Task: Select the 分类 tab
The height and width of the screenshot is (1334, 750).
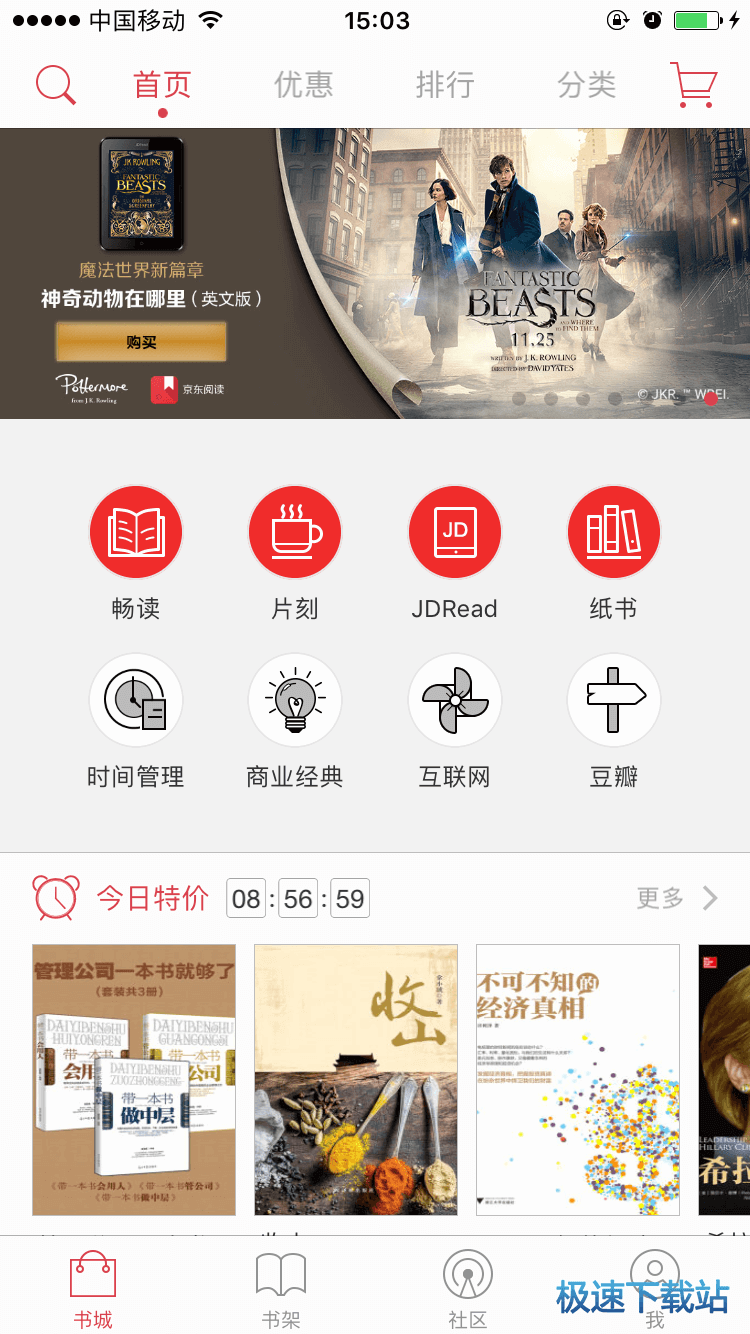Action: point(587,85)
